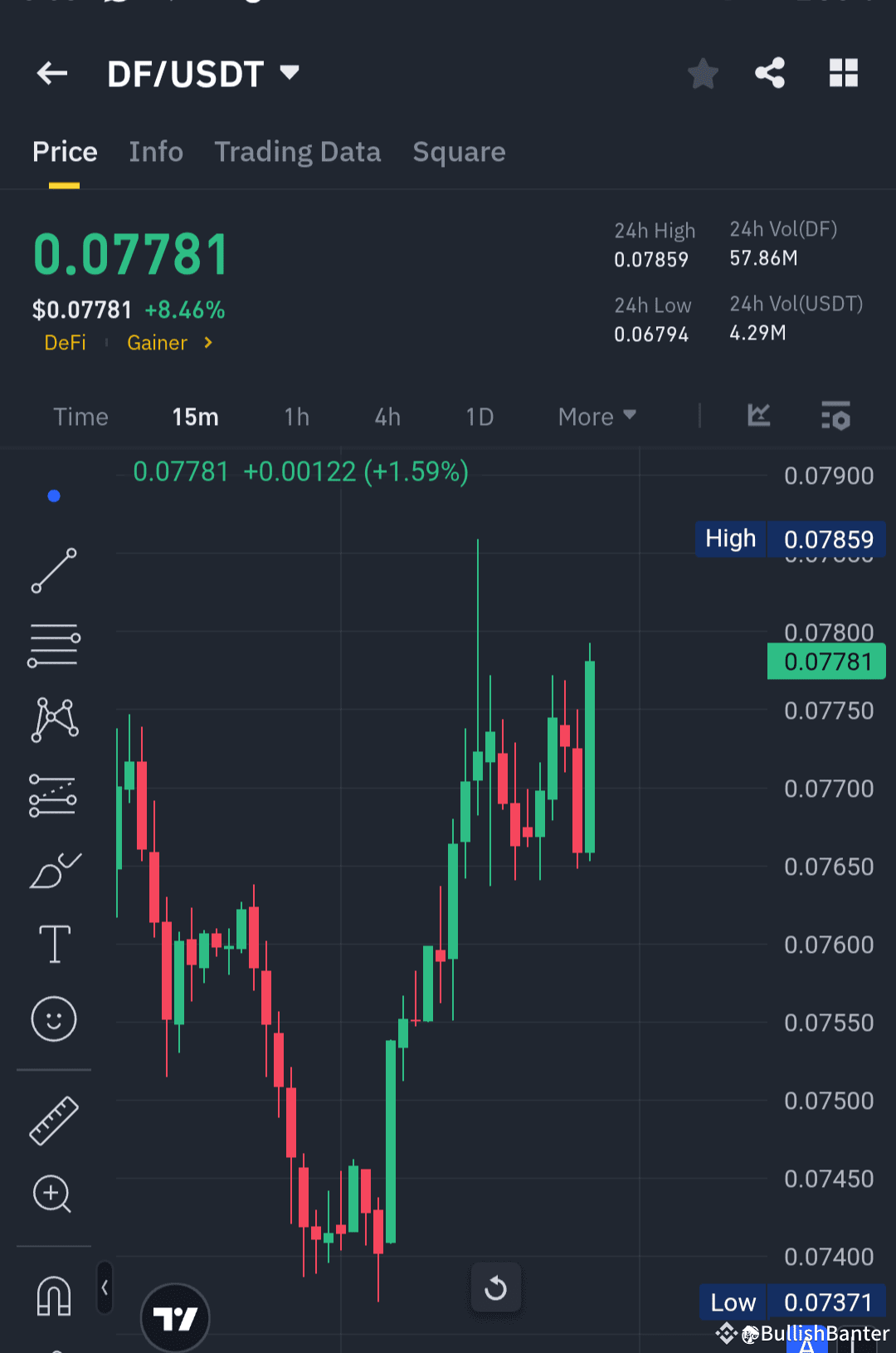Open the chart magnifier zoom tool
The width and height of the screenshot is (896, 1353).
pos(54,1195)
